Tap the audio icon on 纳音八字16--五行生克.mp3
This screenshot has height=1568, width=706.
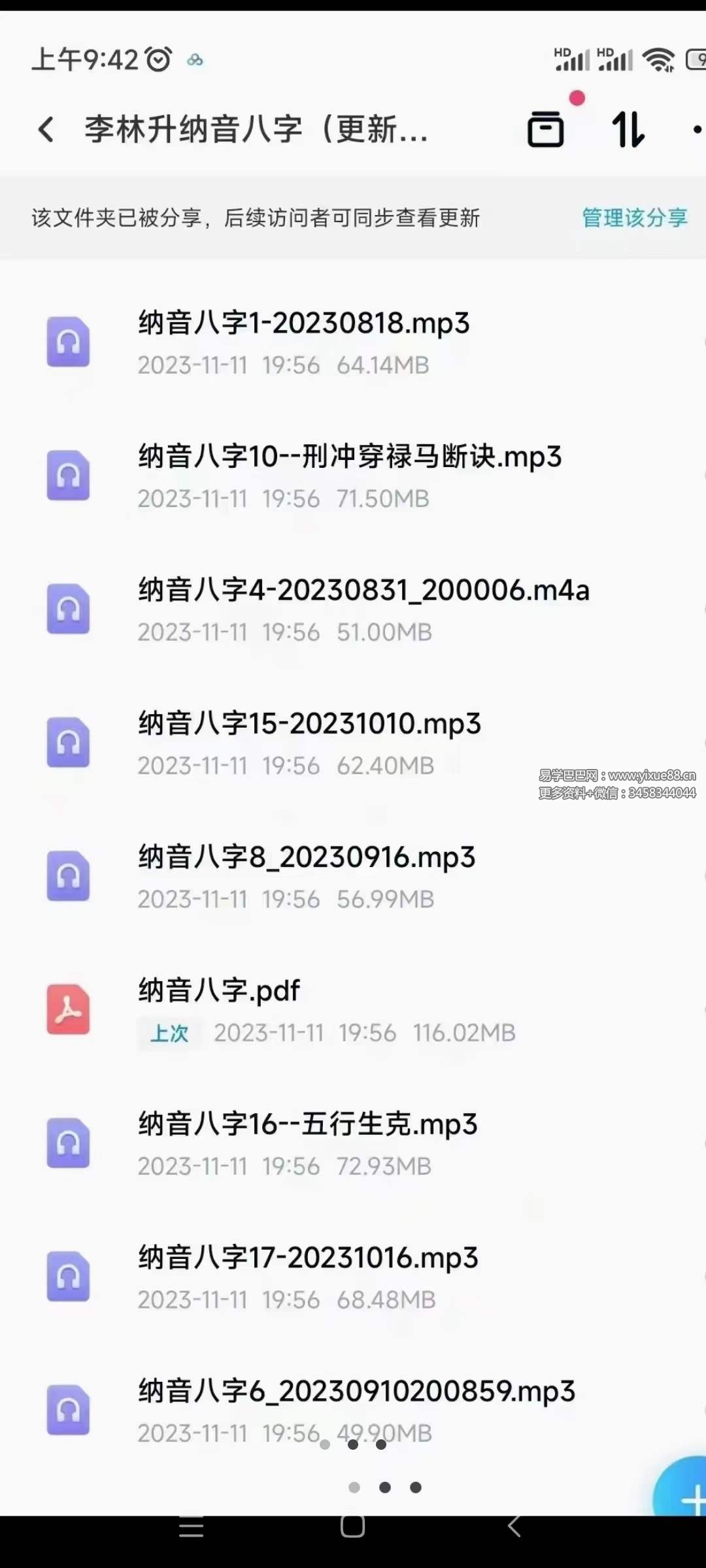[68, 1144]
